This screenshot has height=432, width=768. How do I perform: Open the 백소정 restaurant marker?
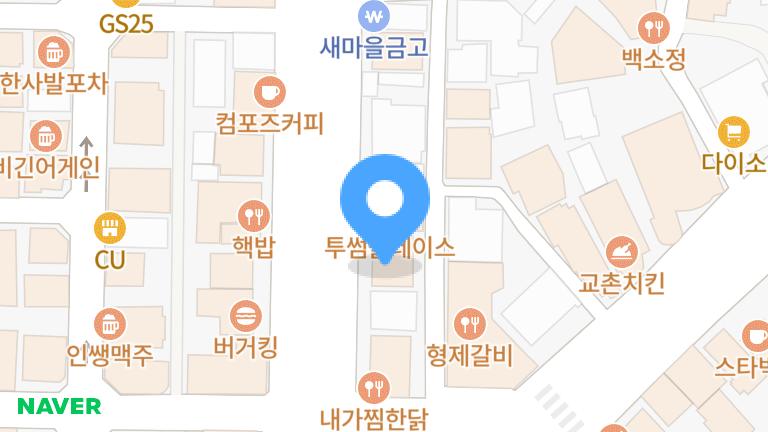point(653,28)
